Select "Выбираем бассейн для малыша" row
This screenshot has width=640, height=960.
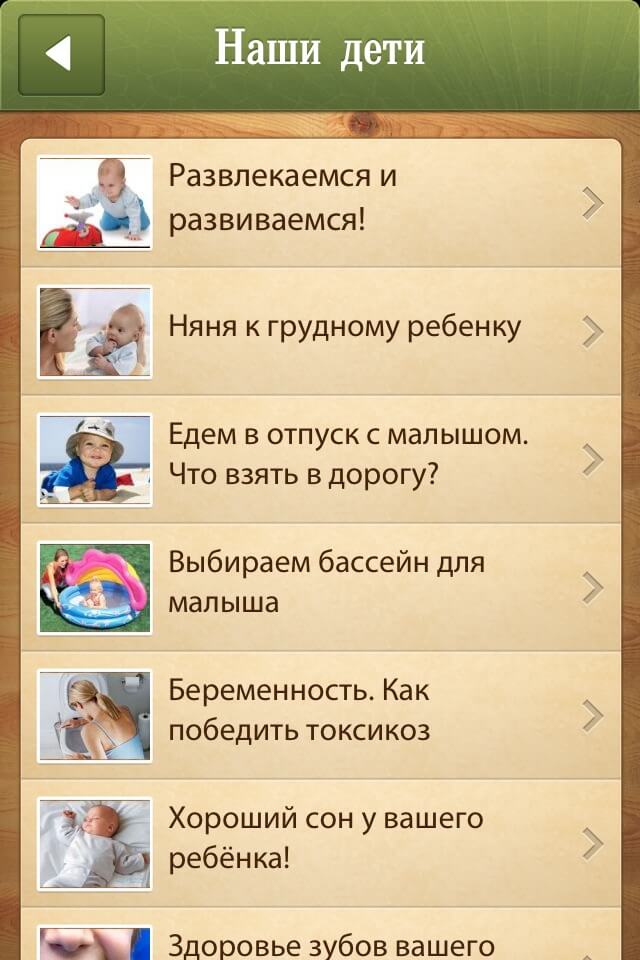point(320,587)
